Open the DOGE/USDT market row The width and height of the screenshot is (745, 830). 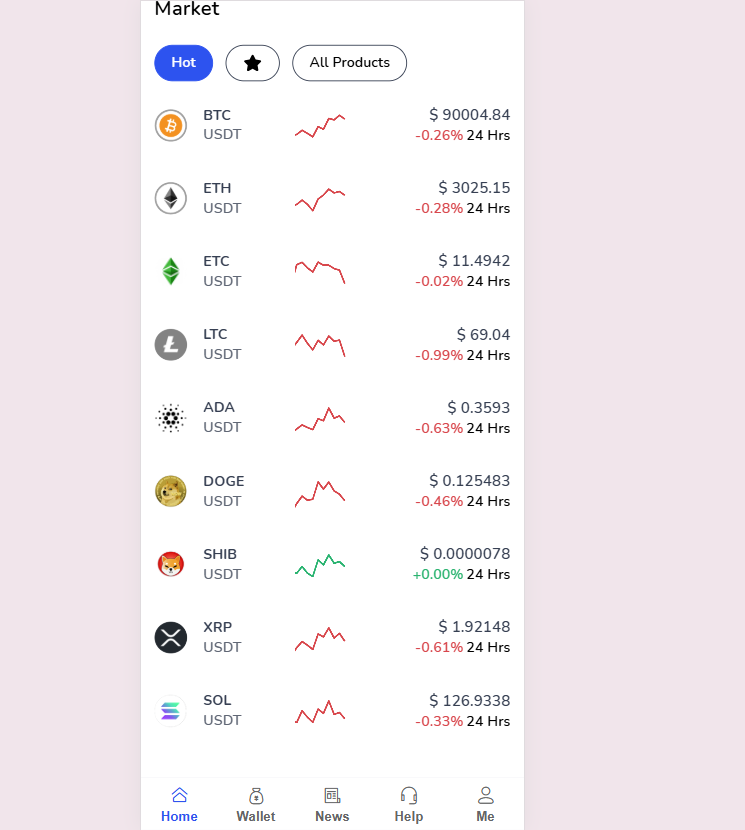pos(332,491)
